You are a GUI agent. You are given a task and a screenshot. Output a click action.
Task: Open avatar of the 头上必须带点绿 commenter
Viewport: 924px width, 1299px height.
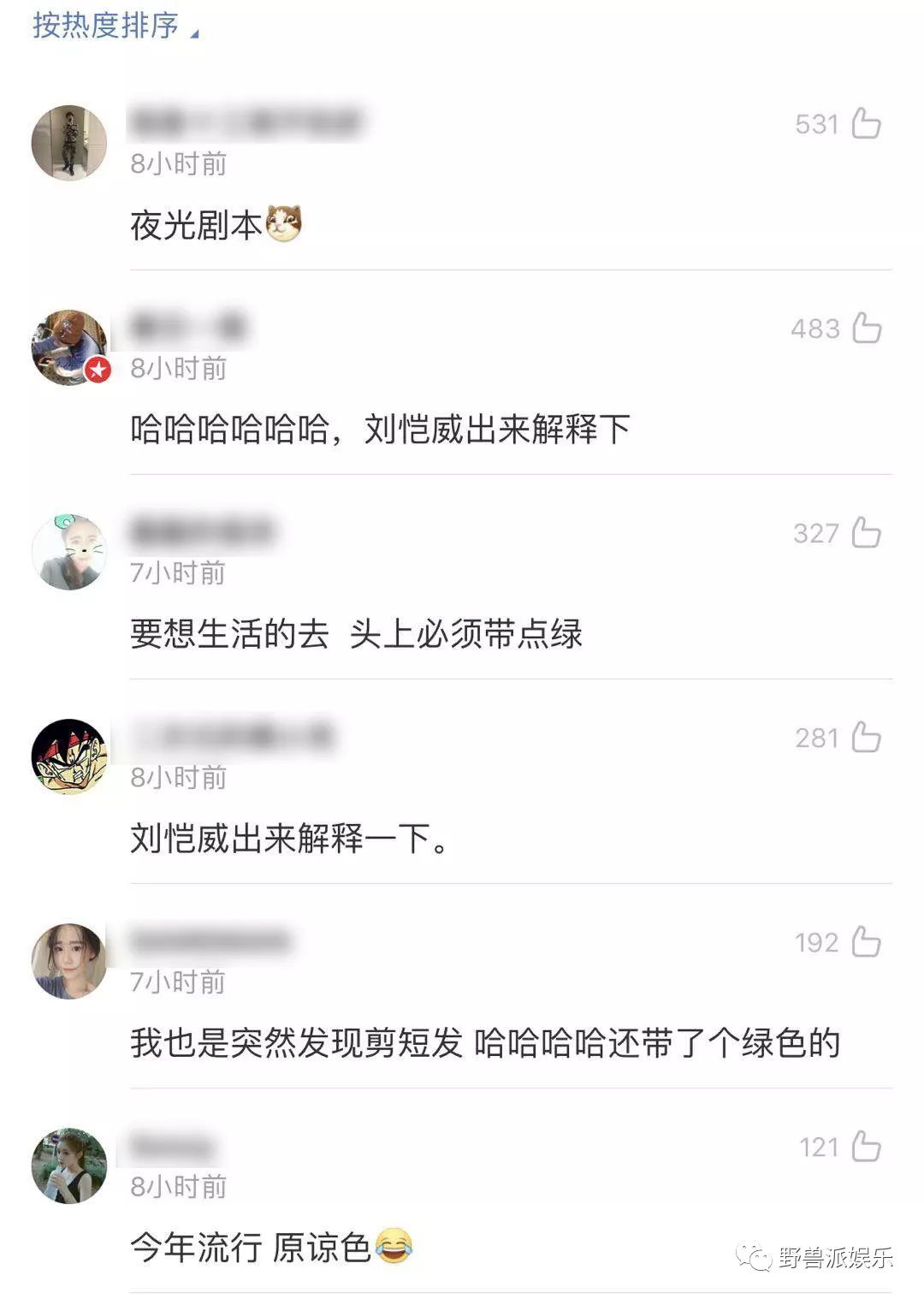point(69,552)
